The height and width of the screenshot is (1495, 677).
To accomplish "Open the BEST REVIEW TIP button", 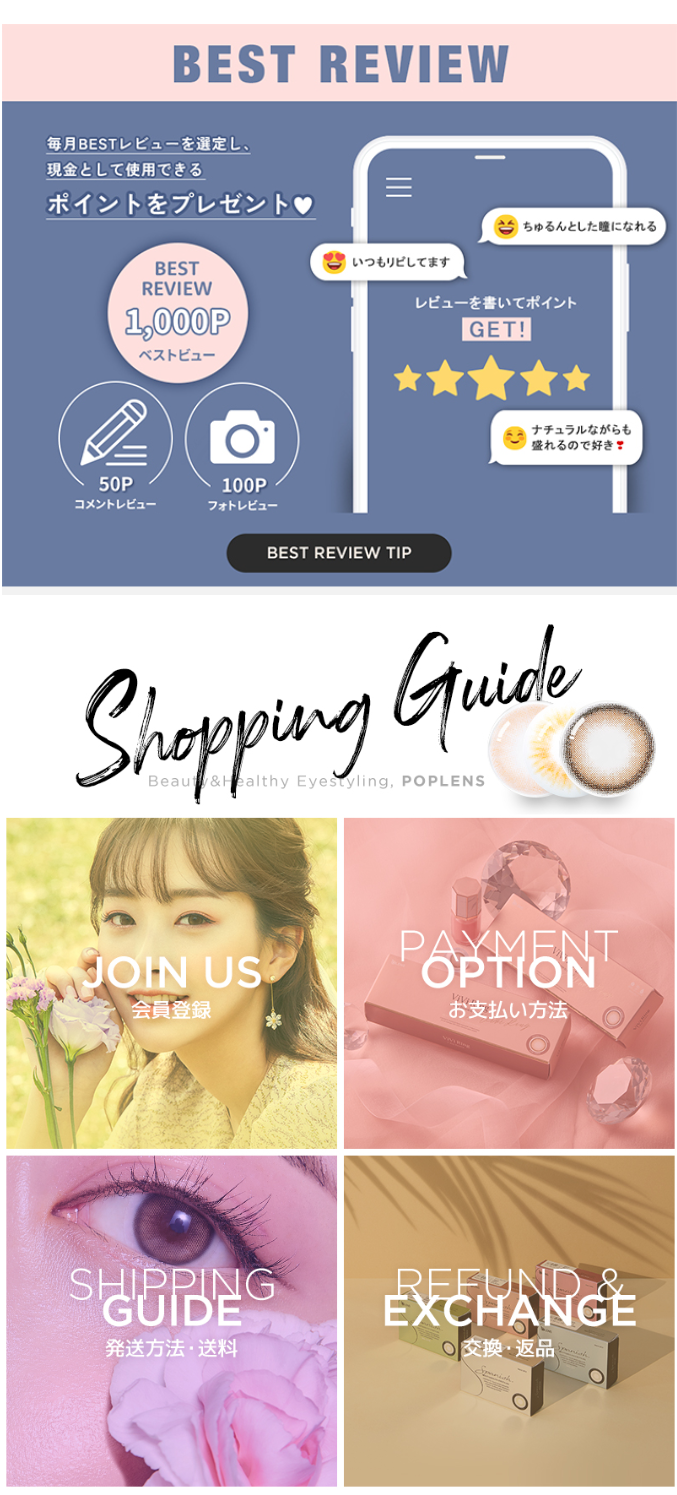I will (338, 552).
